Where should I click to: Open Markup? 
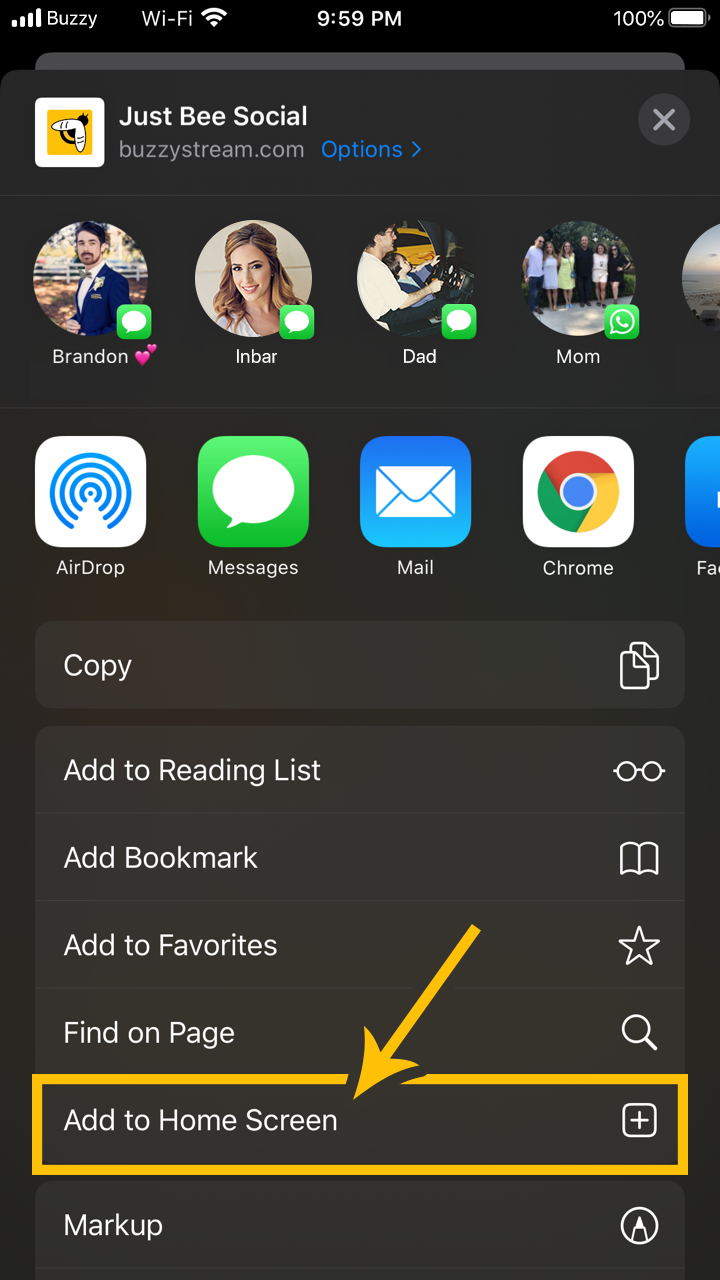click(x=360, y=1225)
